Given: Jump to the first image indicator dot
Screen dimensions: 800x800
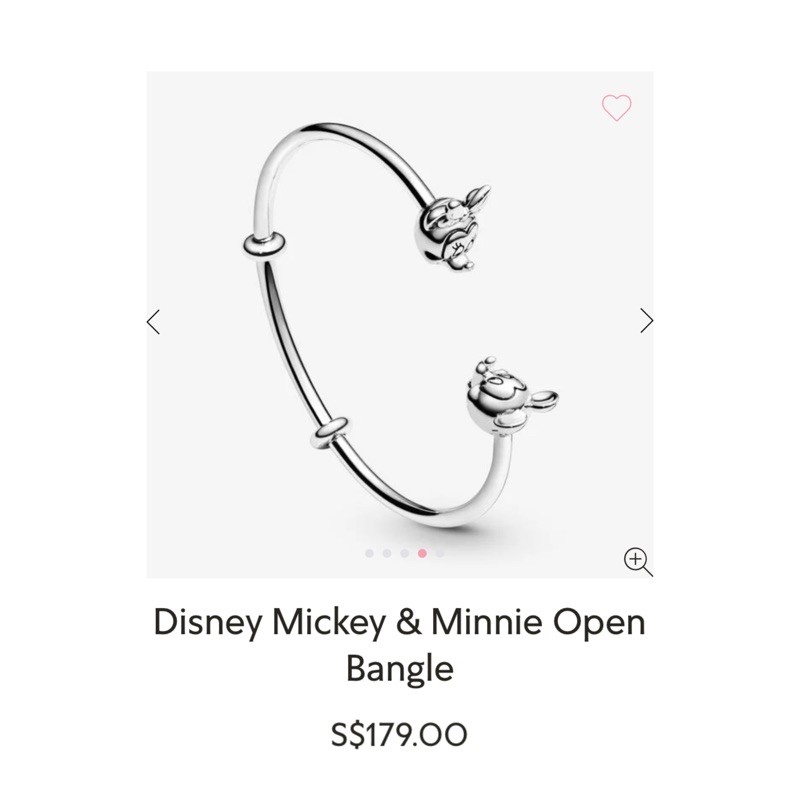Looking at the screenshot, I should point(369,554).
